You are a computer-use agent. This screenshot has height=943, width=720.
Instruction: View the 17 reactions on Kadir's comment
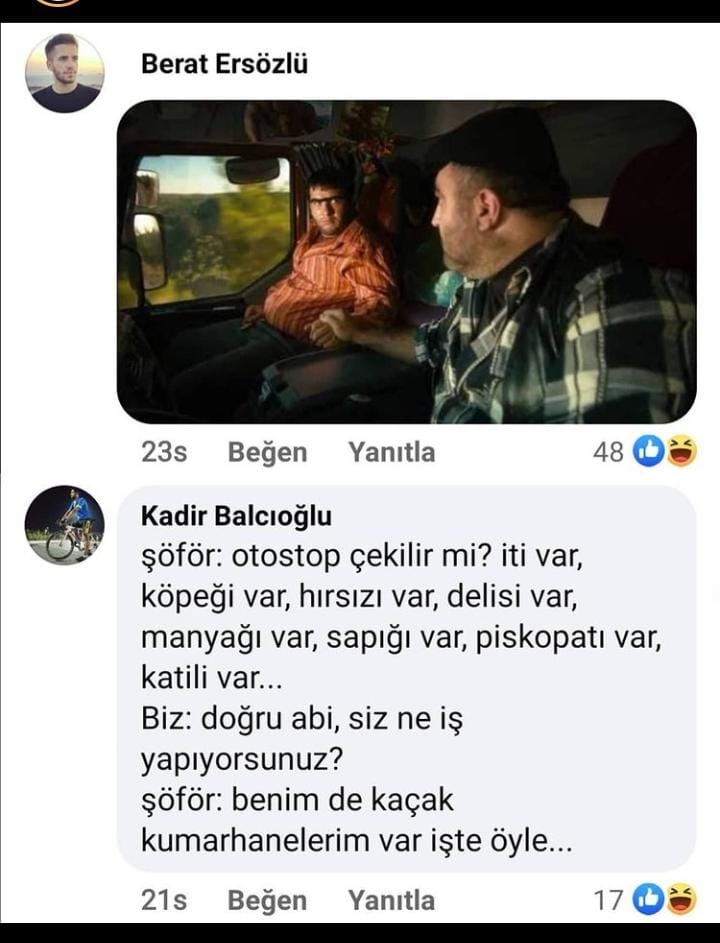tap(645, 900)
